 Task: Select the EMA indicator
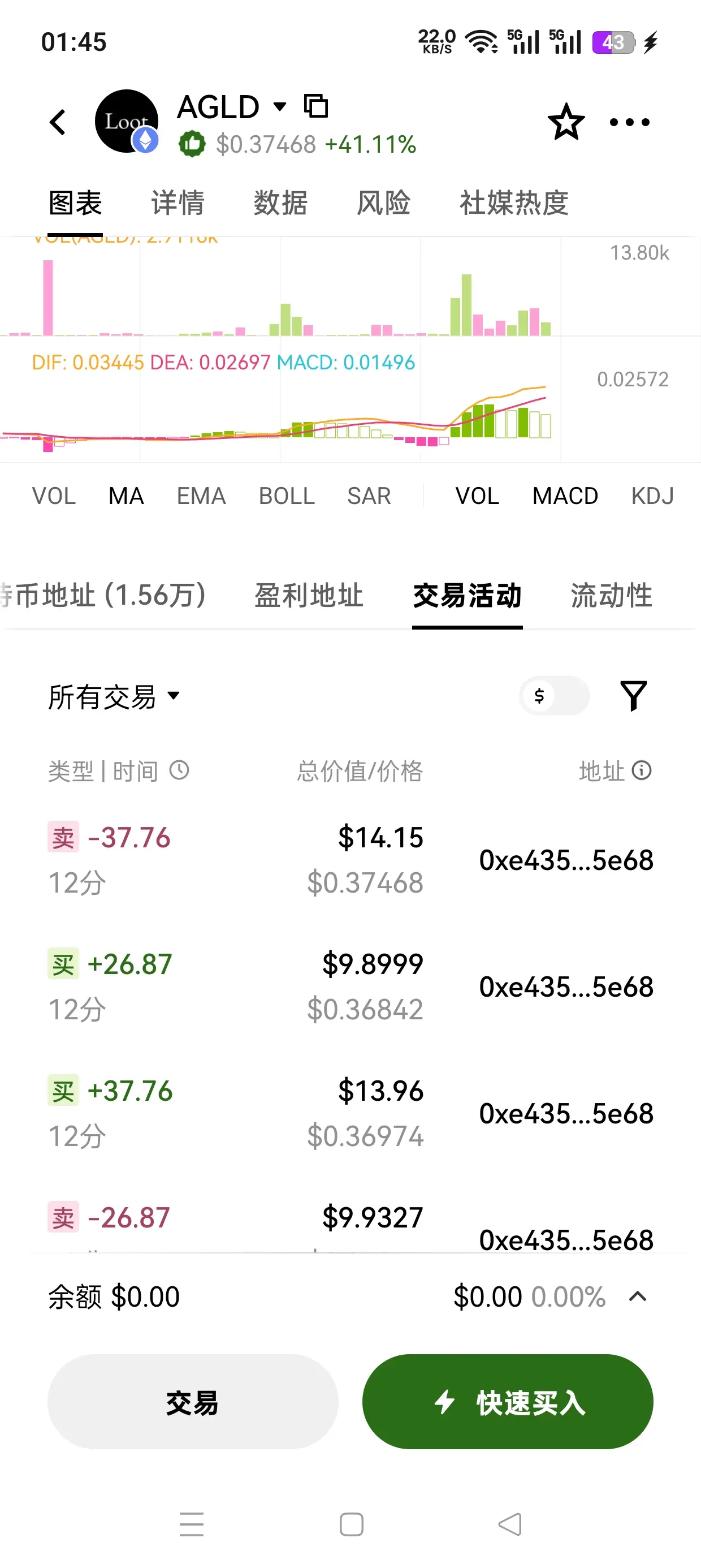click(201, 496)
